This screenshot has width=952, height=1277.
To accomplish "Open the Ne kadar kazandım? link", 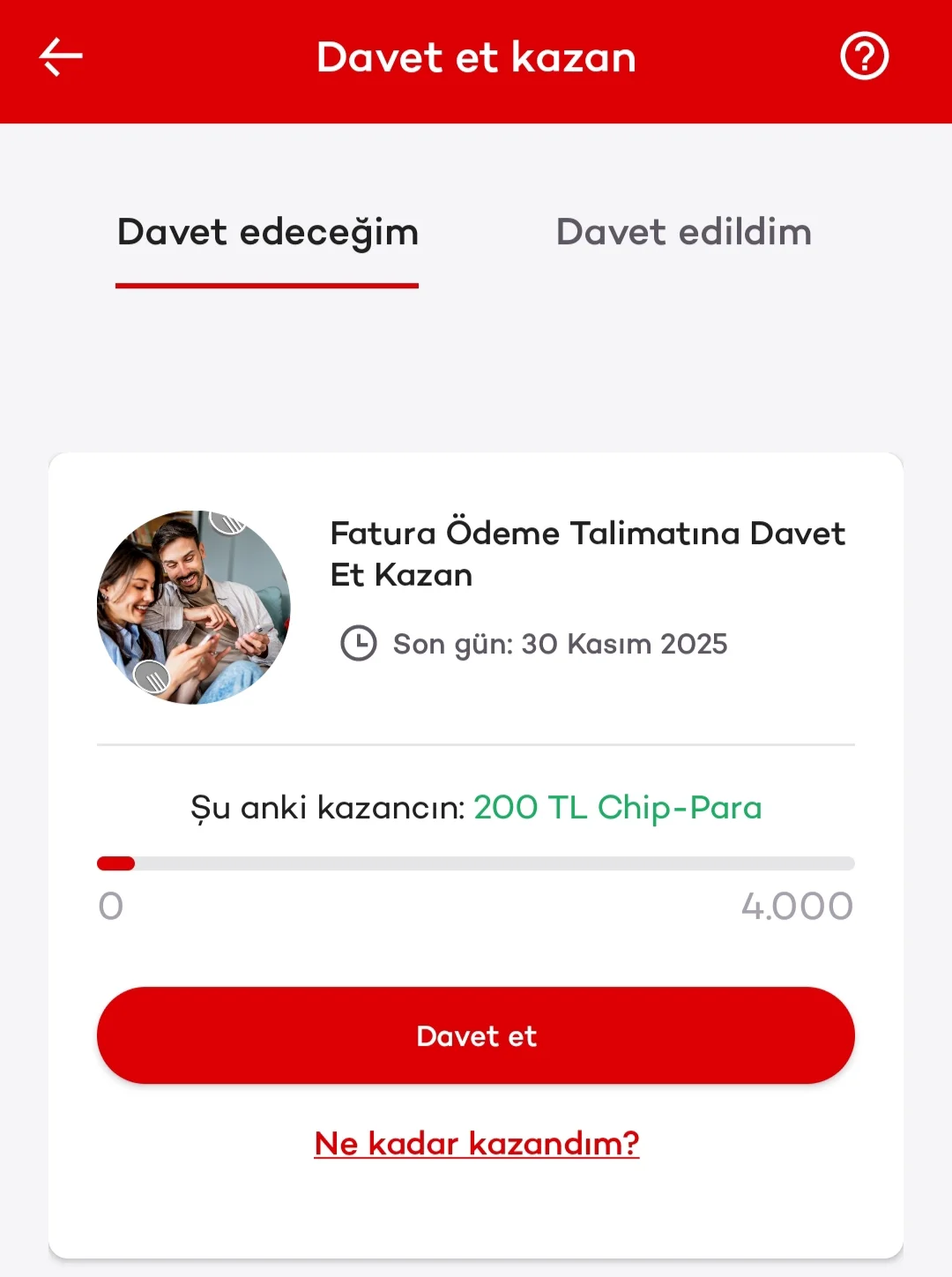I will [476, 1144].
